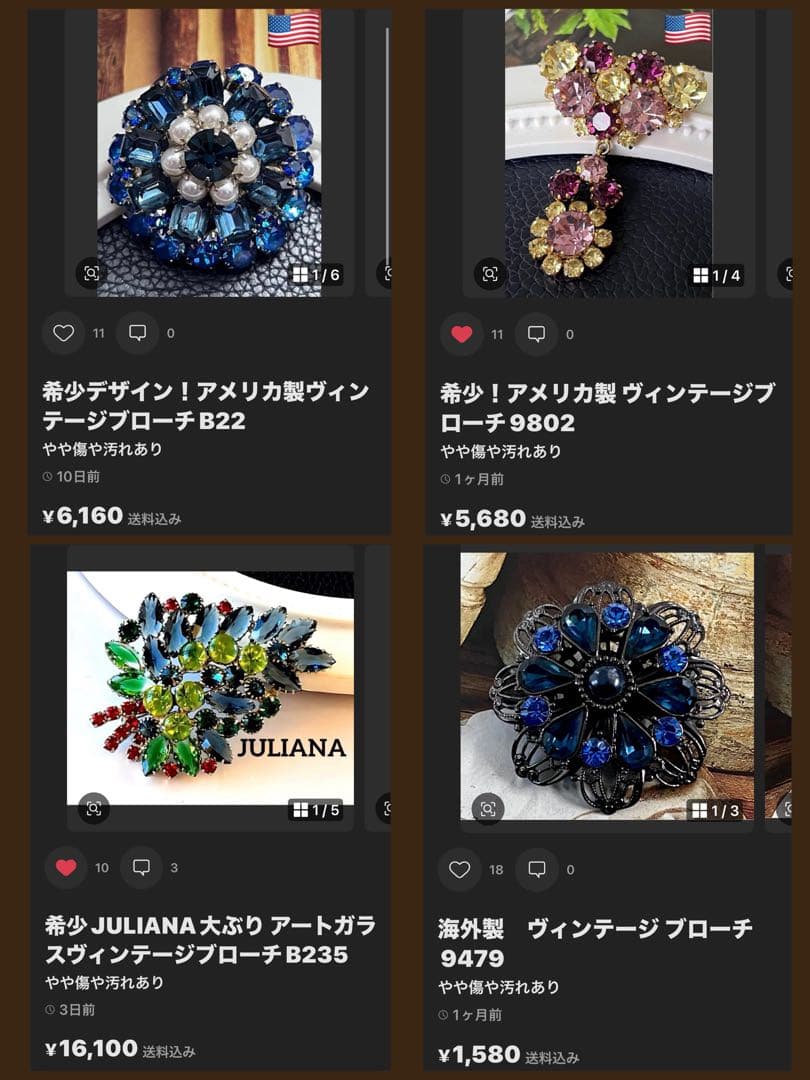Image resolution: width=810 pixels, height=1080 pixels.
Task: Click the image search icon on brooch 9479
Action: tap(488, 807)
